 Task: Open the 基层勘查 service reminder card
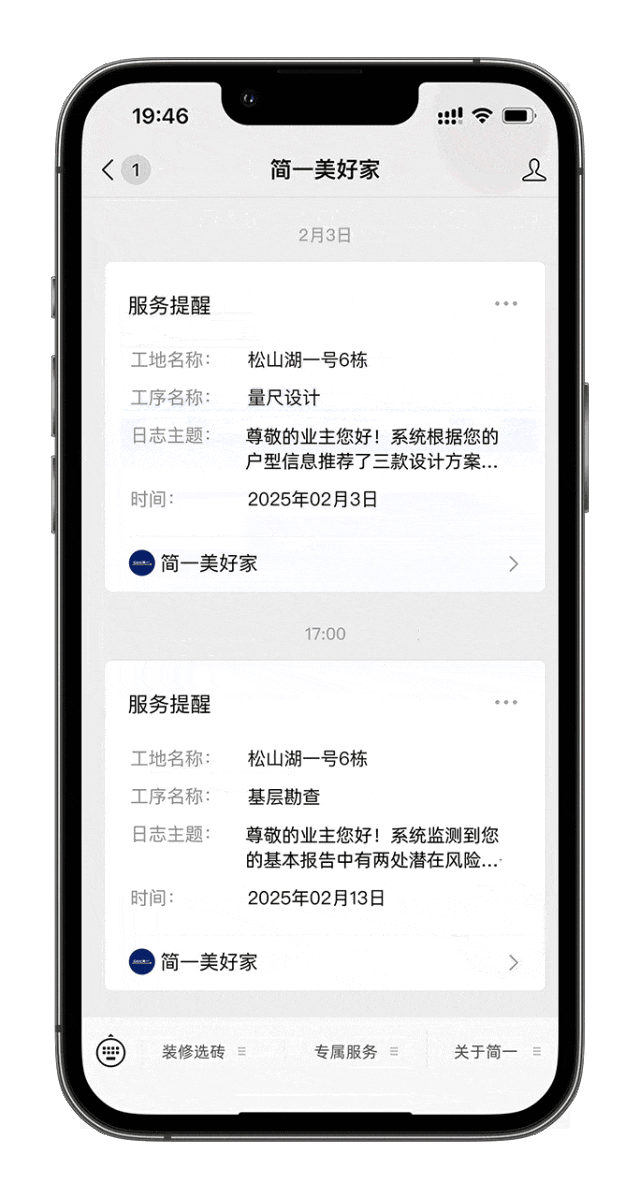pyautogui.click(x=325, y=830)
